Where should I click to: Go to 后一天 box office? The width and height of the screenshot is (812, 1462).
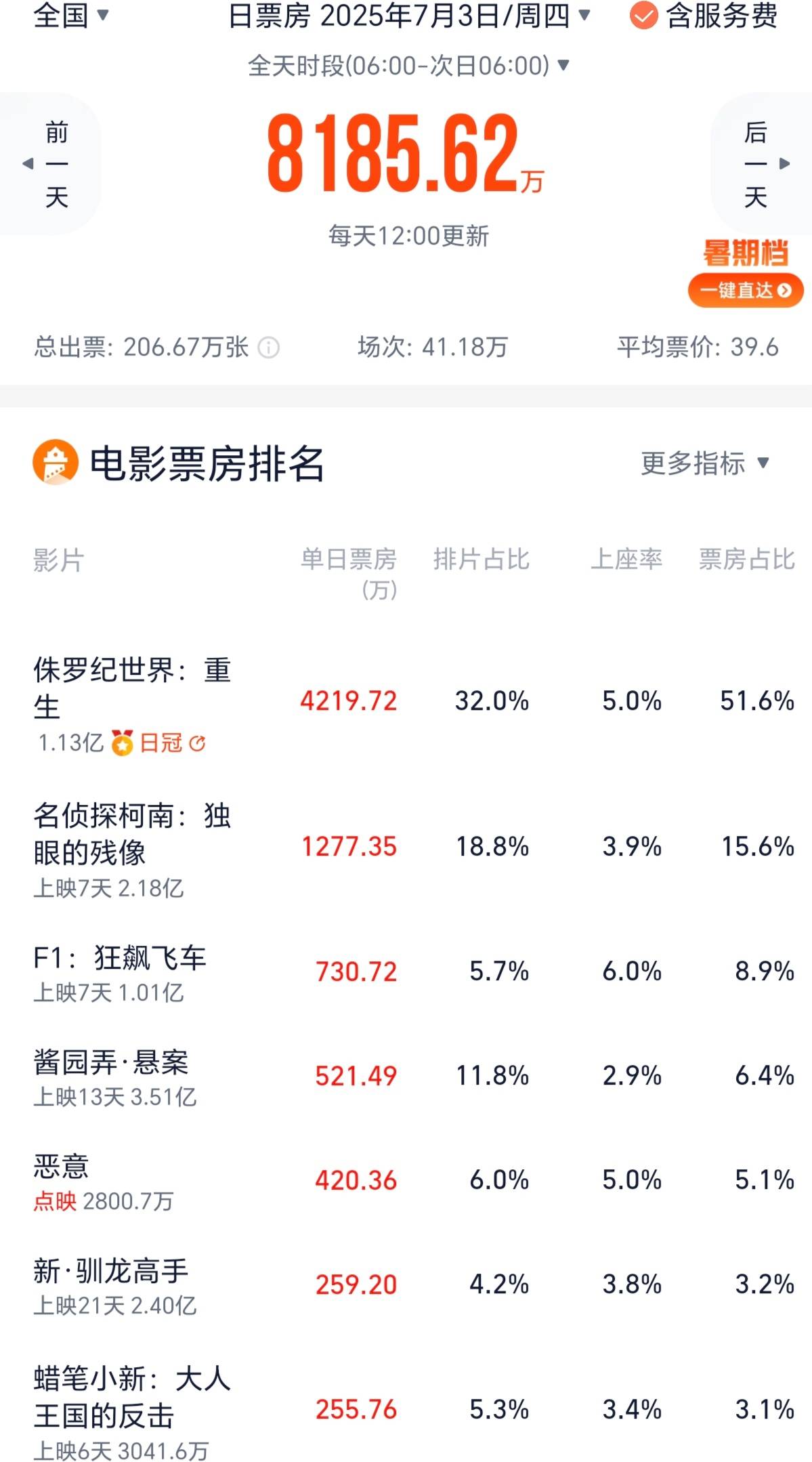pos(763,164)
